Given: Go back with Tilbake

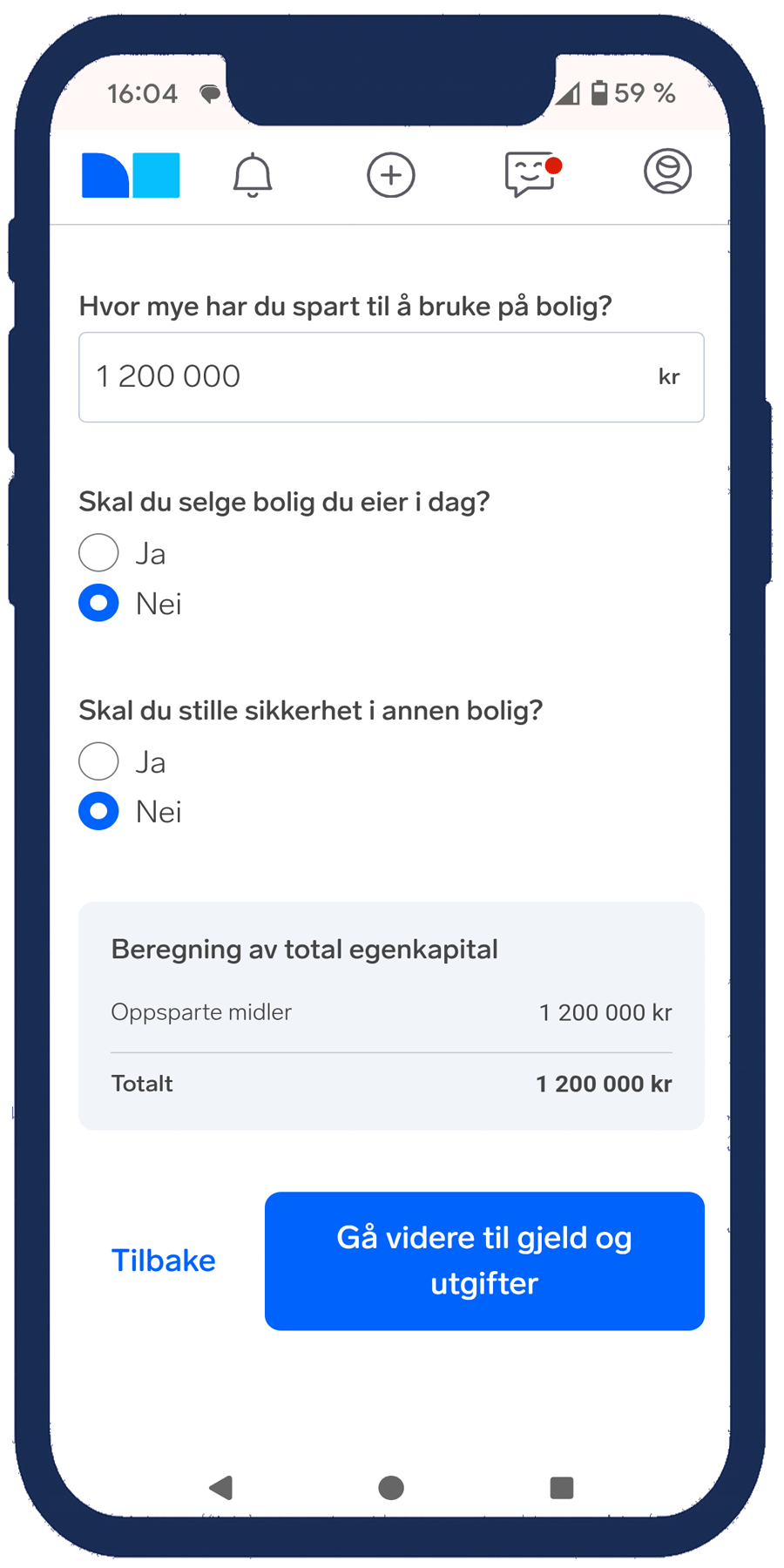Looking at the screenshot, I should point(164,1260).
